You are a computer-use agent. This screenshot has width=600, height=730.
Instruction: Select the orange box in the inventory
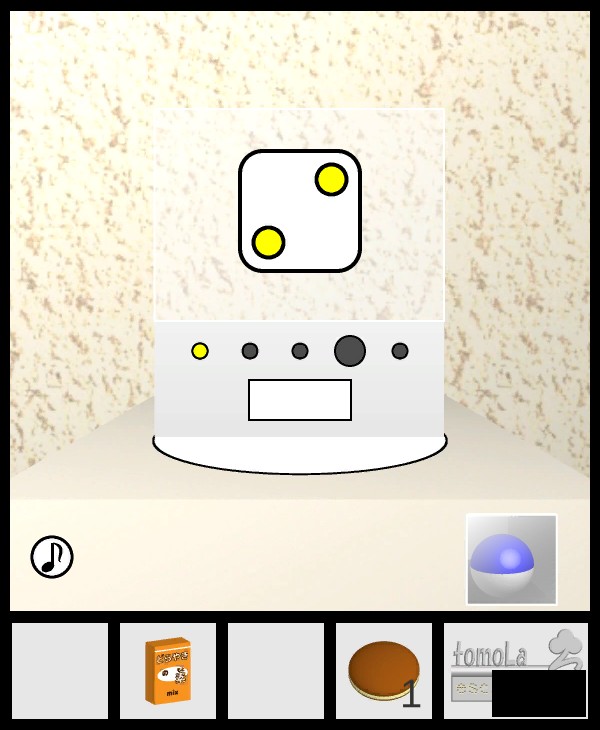(x=168, y=671)
